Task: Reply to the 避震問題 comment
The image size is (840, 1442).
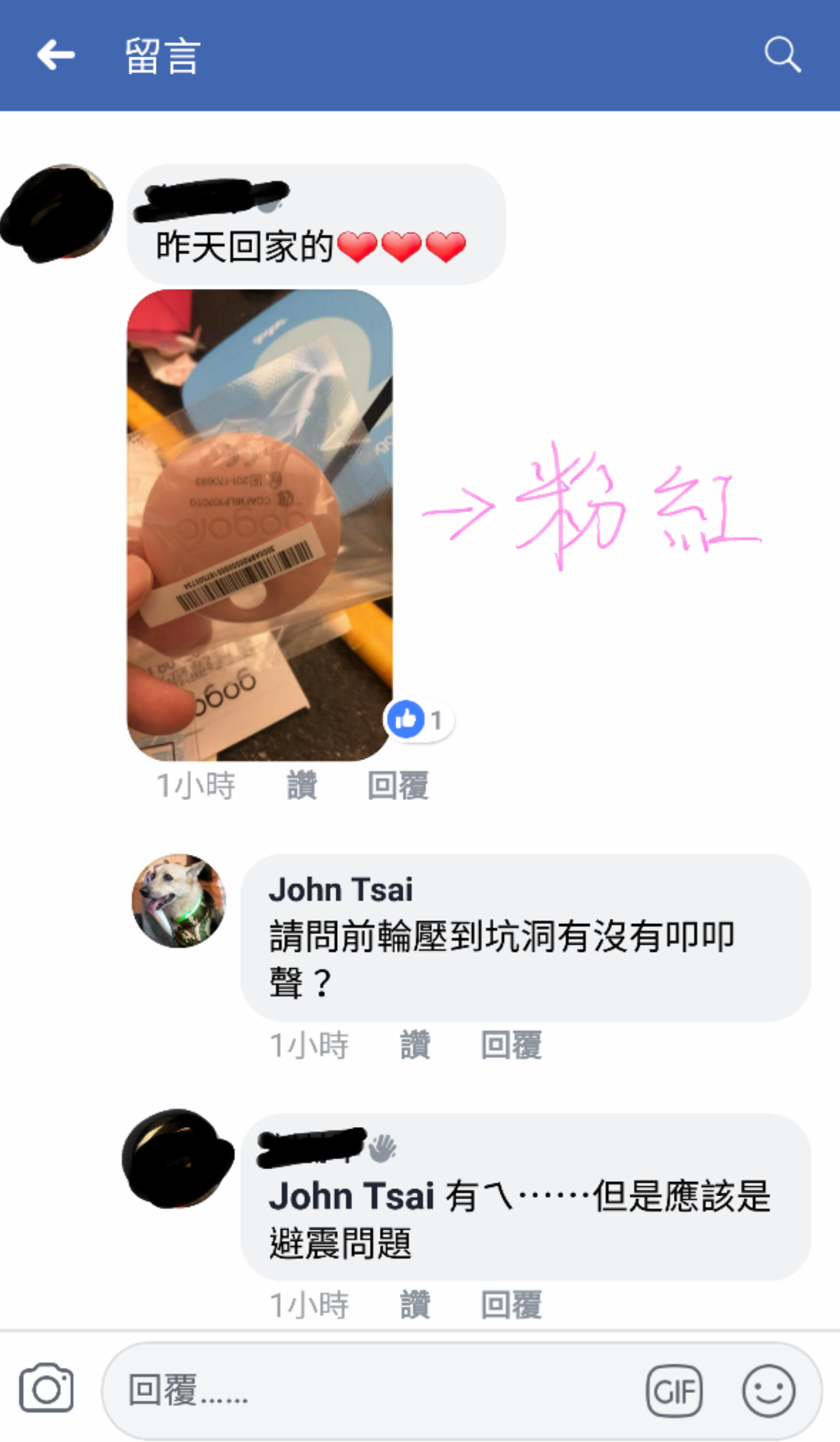Action: click(511, 1304)
